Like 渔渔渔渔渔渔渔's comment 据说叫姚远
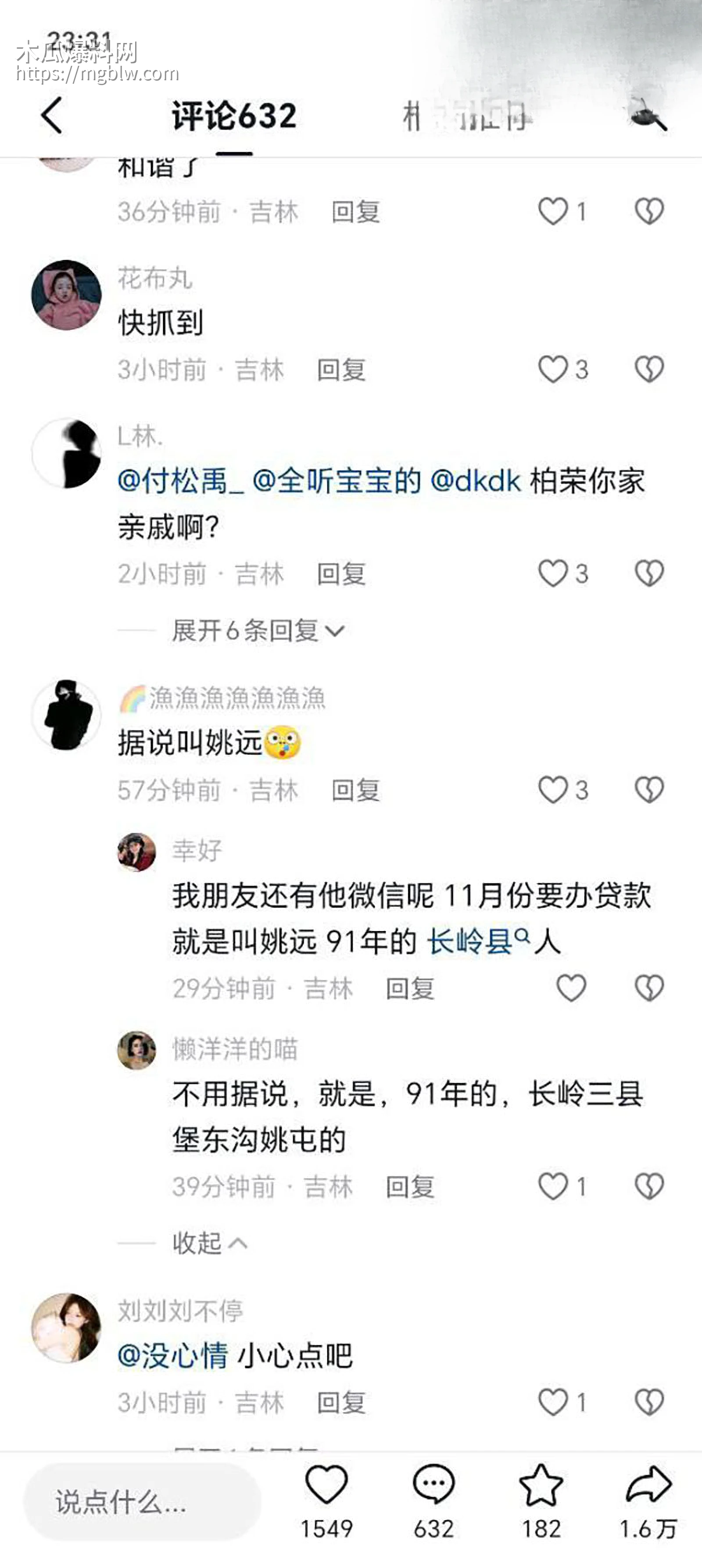The width and height of the screenshot is (702, 1568). [x=553, y=790]
